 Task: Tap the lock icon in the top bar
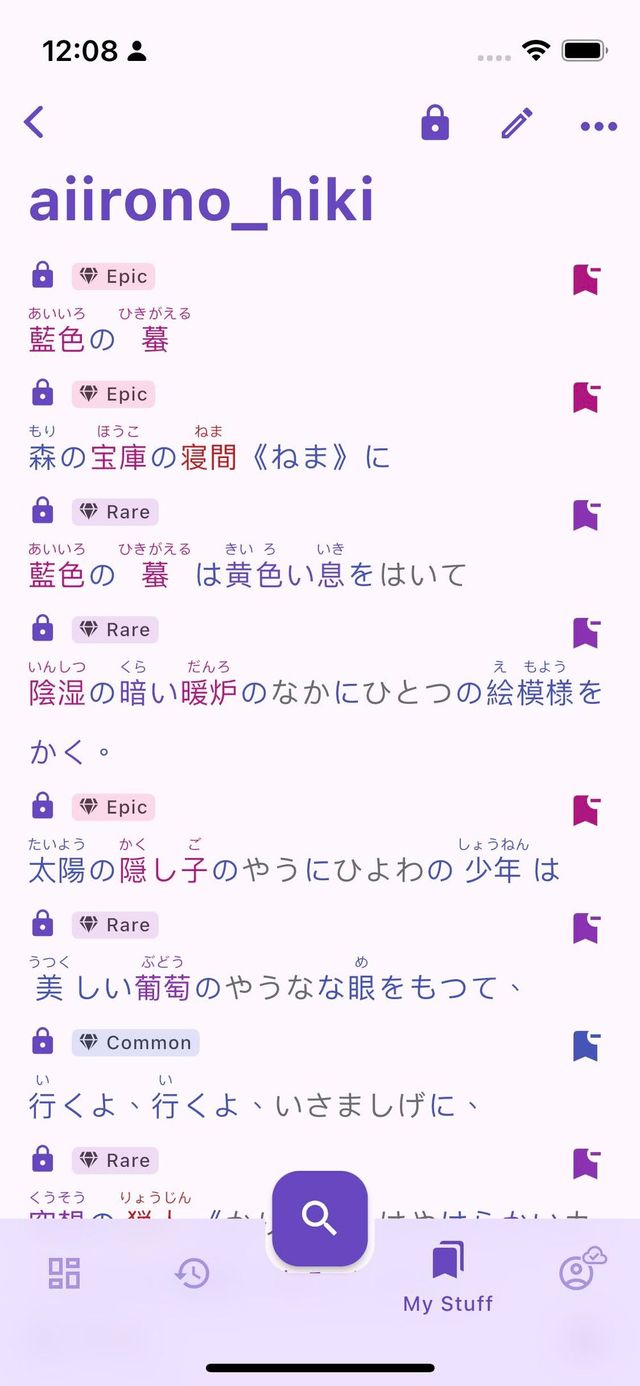click(x=435, y=124)
